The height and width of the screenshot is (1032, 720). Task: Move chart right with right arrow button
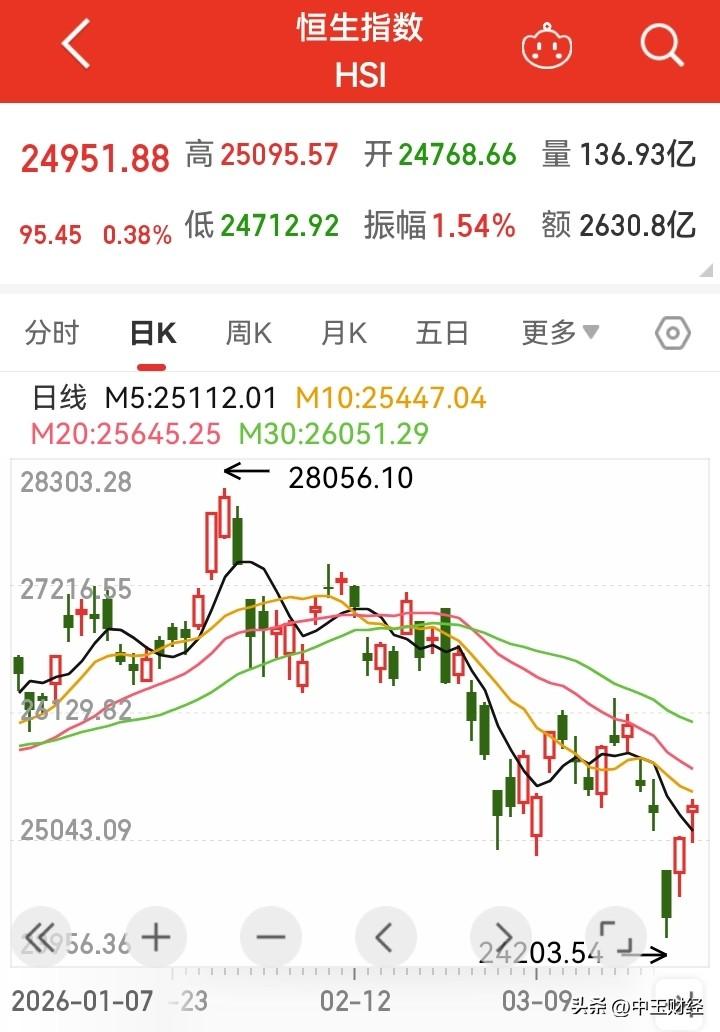(x=501, y=937)
